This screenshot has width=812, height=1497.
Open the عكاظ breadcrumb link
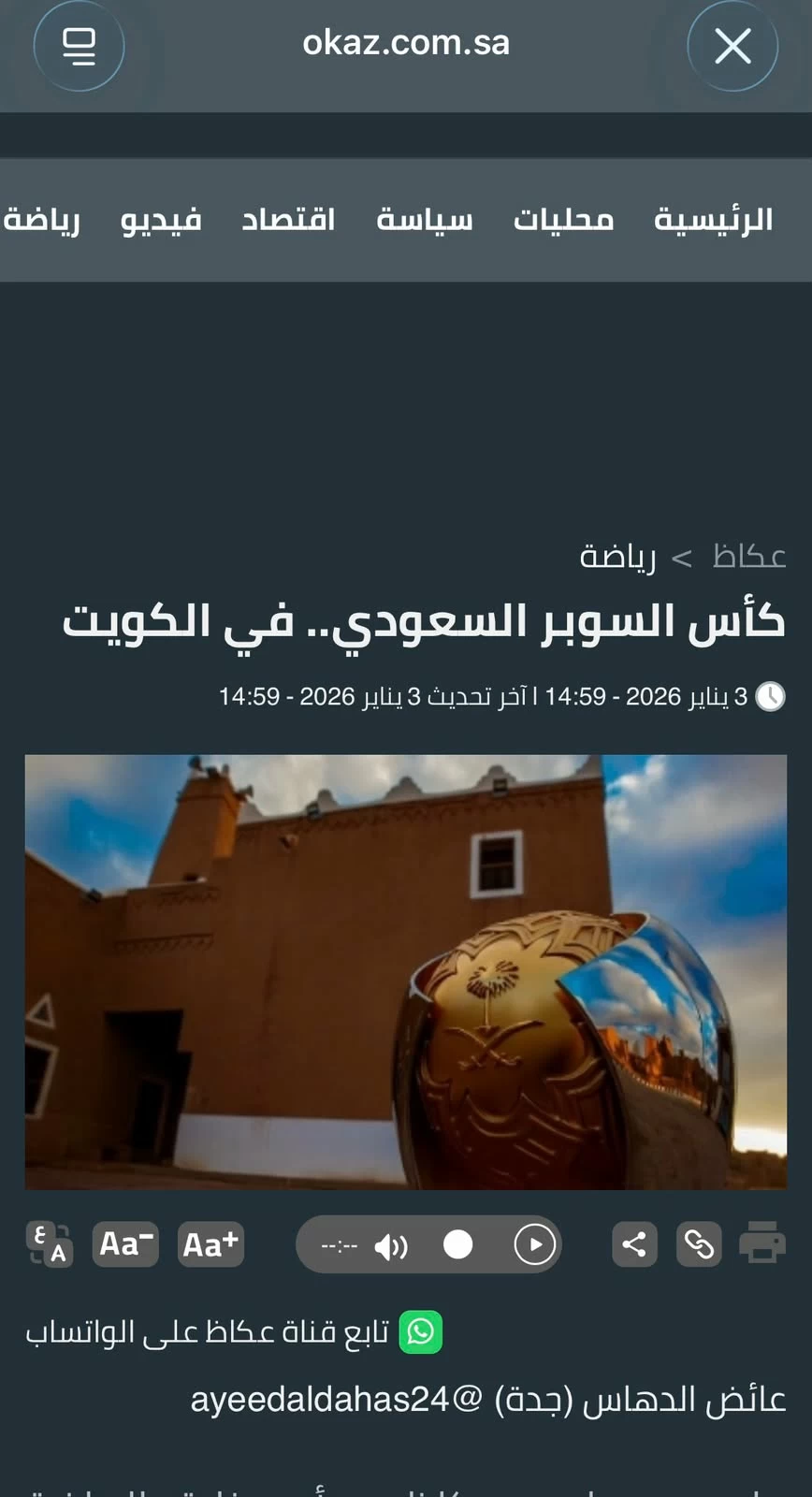(x=748, y=557)
